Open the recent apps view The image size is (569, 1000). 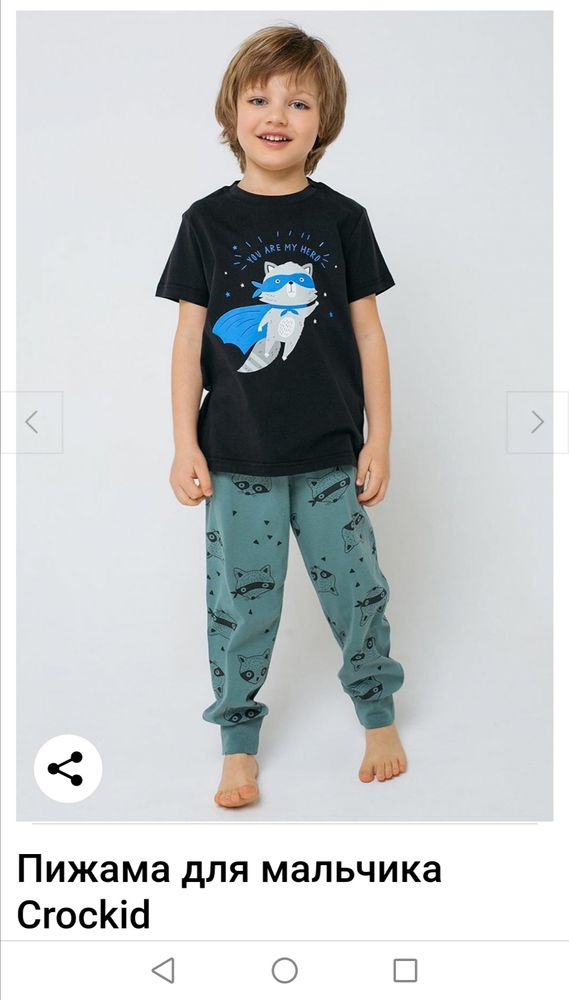405,970
